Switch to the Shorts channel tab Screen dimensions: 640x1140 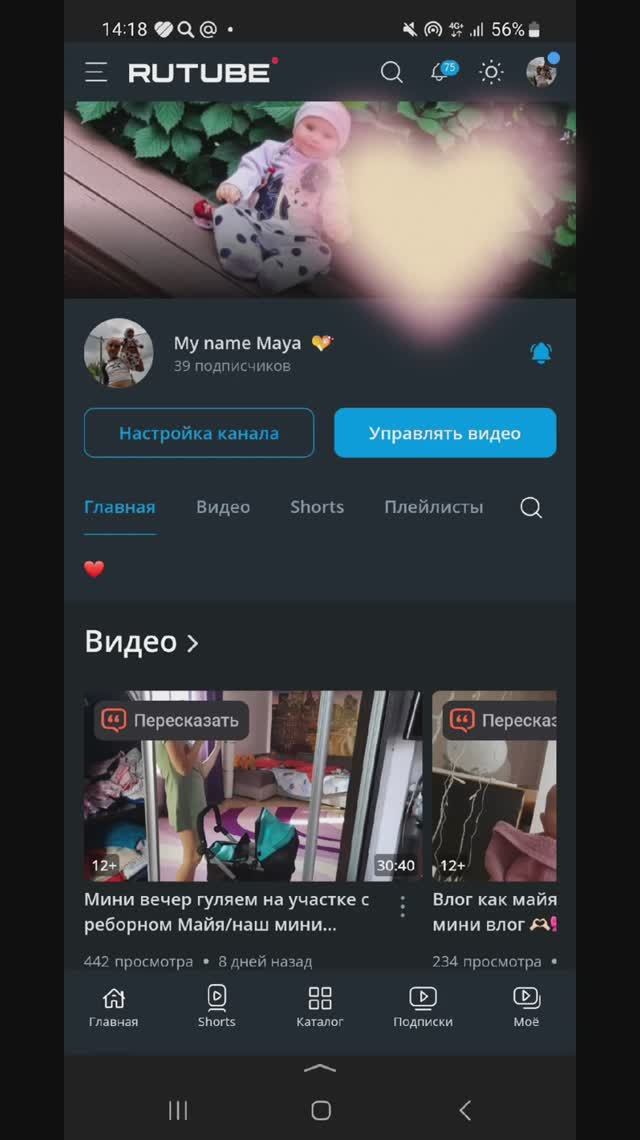point(317,507)
